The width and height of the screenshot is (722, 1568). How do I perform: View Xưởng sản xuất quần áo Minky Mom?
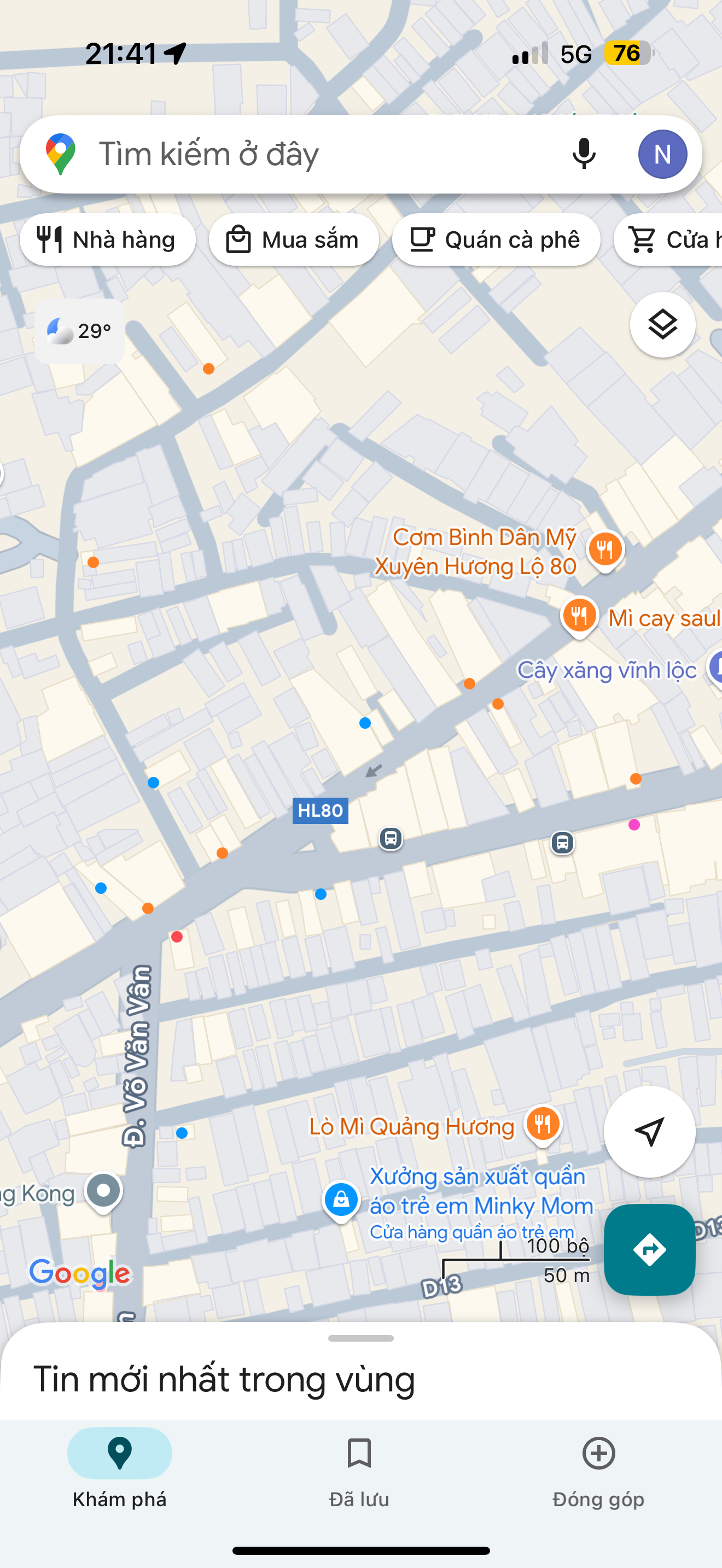coord(341,1198)
